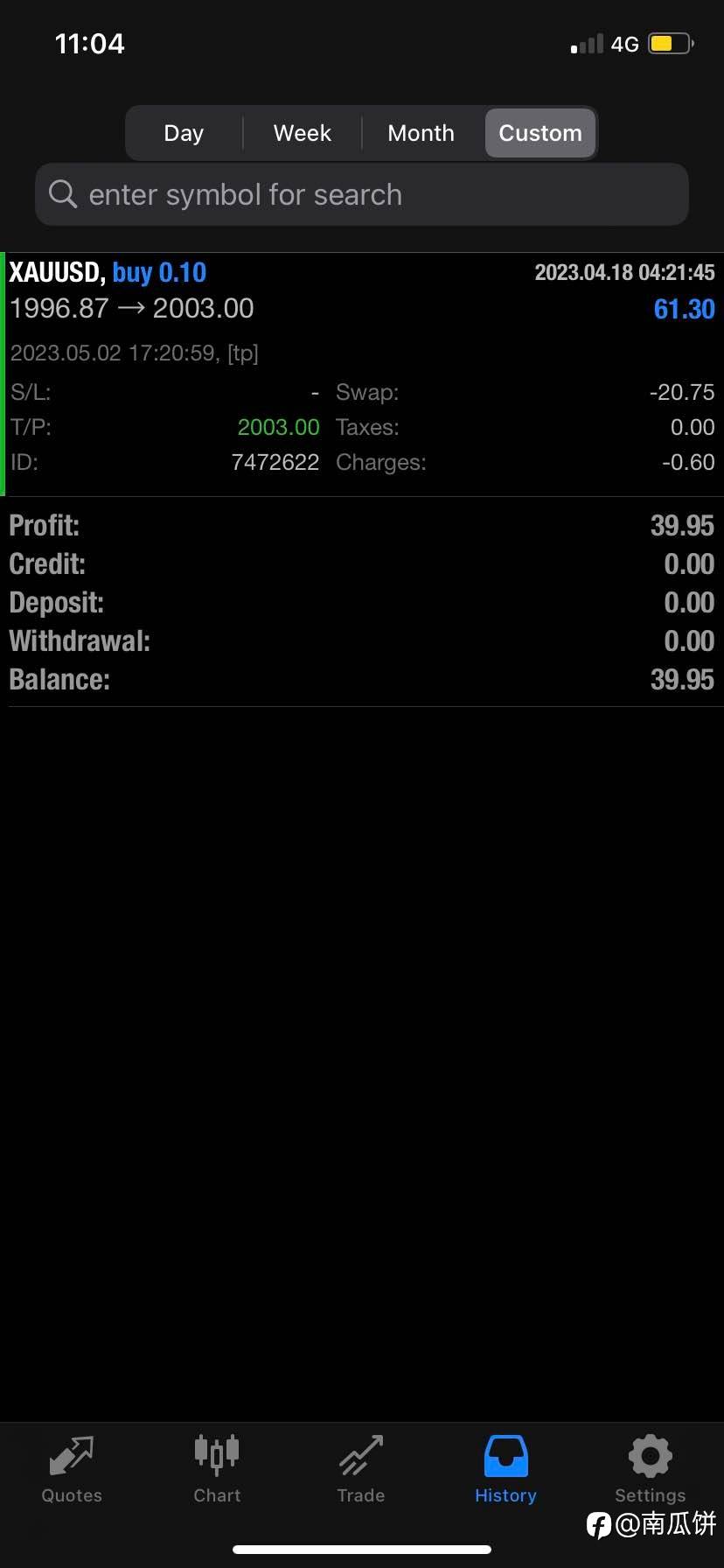Open the Settings tab
Viewport: 724px width, 1568px height.
click(x=650, y=1470)
